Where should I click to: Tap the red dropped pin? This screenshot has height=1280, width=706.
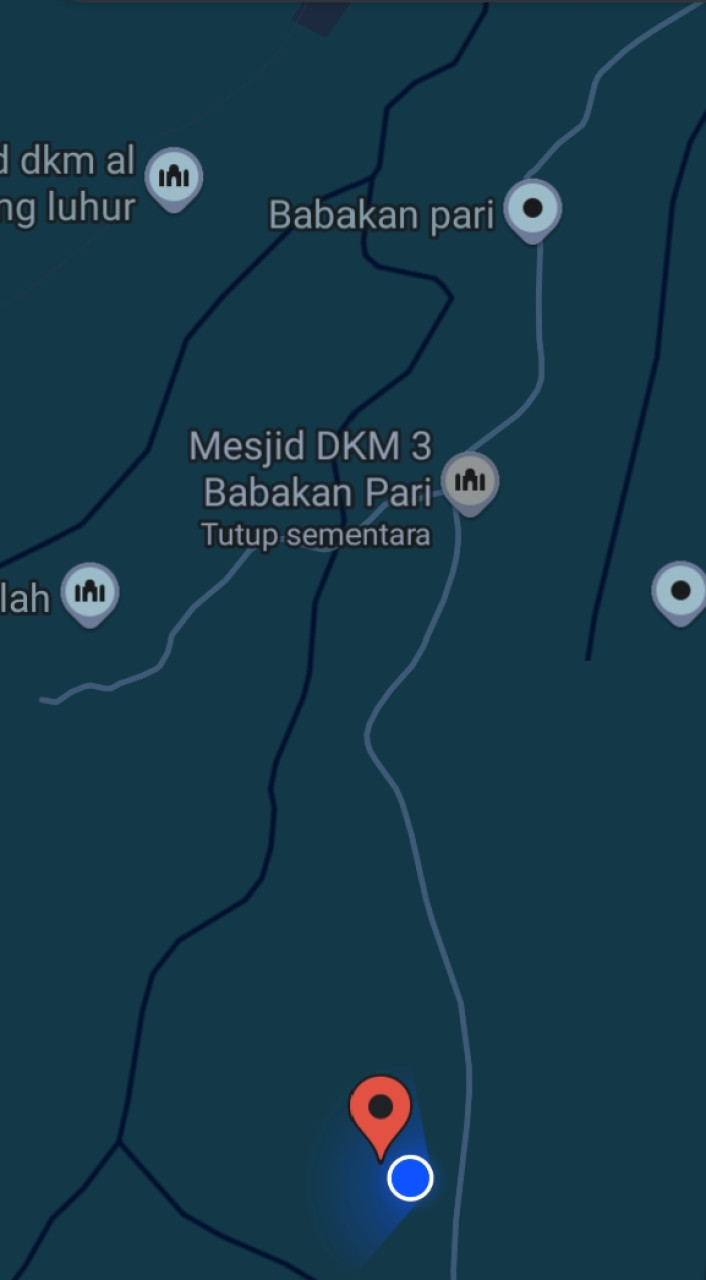point(380,1110)
